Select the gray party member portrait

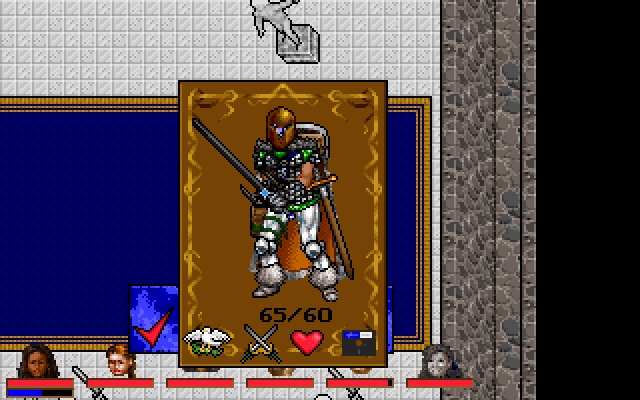438,361
